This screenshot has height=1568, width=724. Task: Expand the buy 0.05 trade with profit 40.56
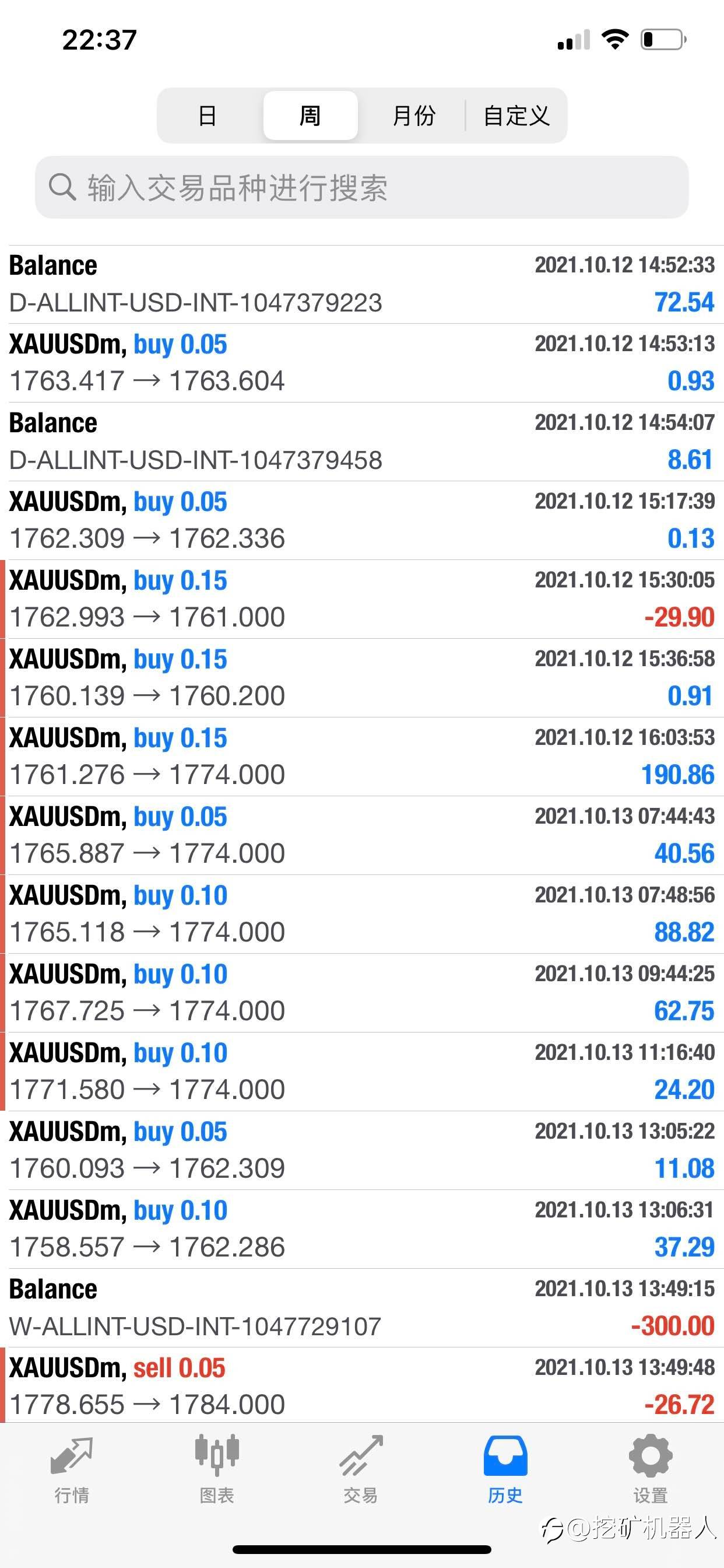point(362,836)
